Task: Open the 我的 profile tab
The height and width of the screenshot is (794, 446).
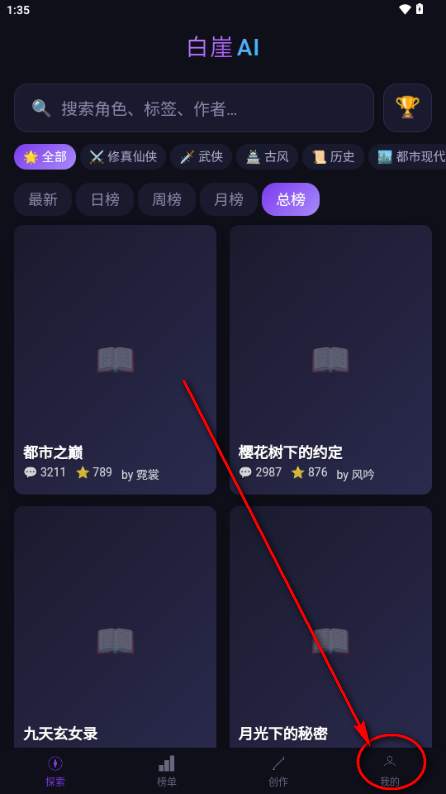Action: 389,771
